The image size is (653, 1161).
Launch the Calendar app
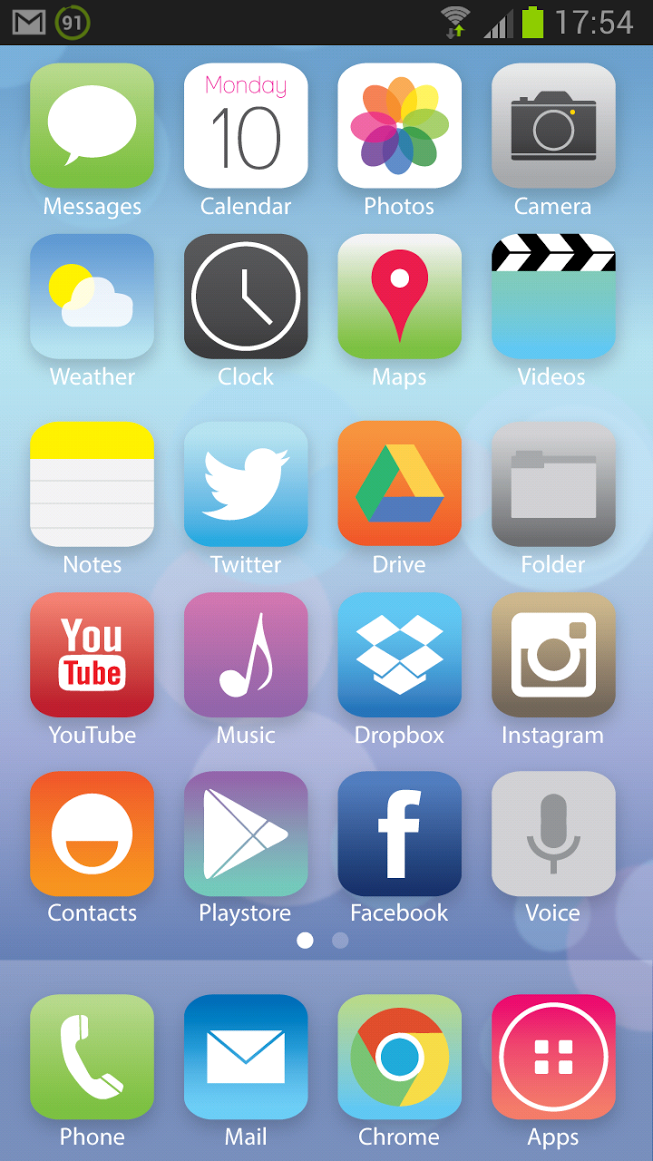click(246, 126)
